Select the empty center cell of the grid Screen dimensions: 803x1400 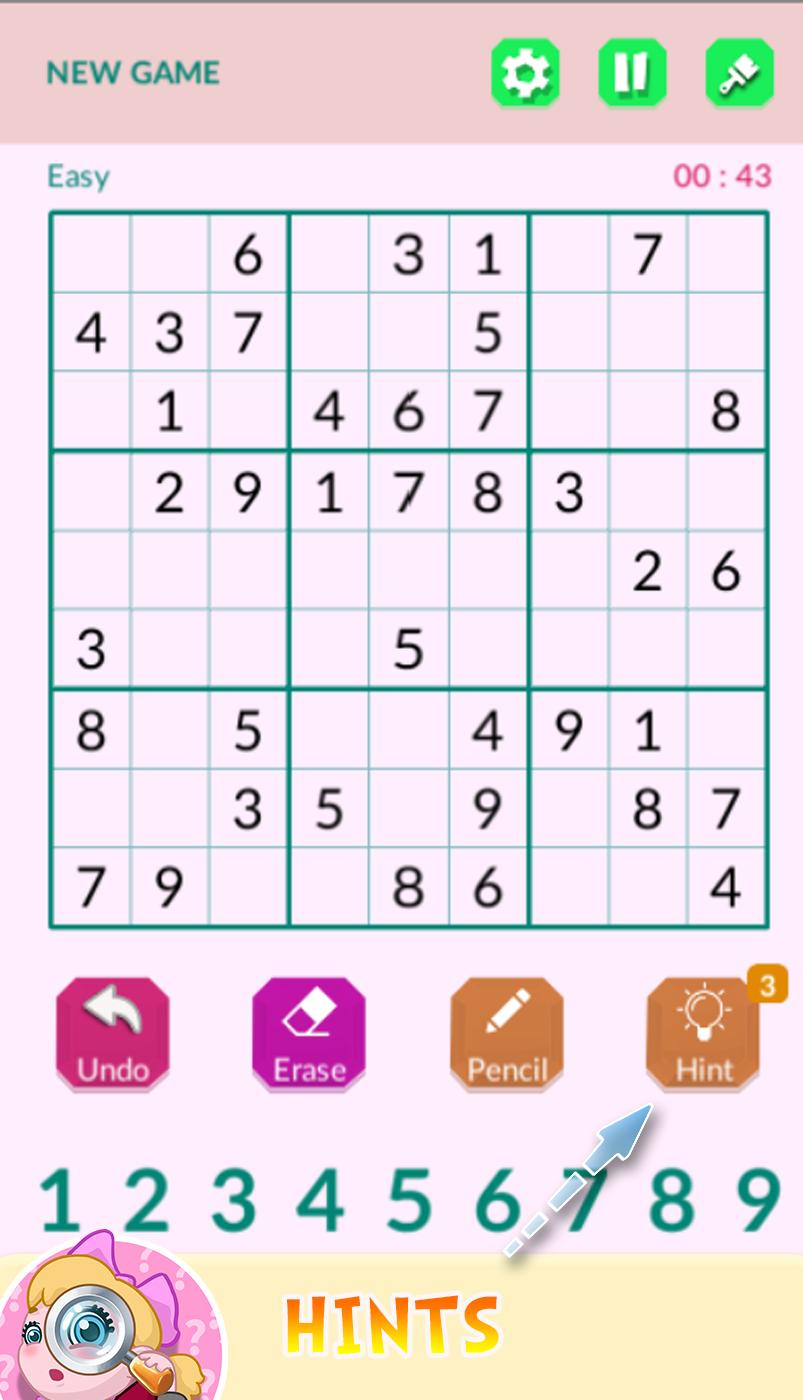408,570
